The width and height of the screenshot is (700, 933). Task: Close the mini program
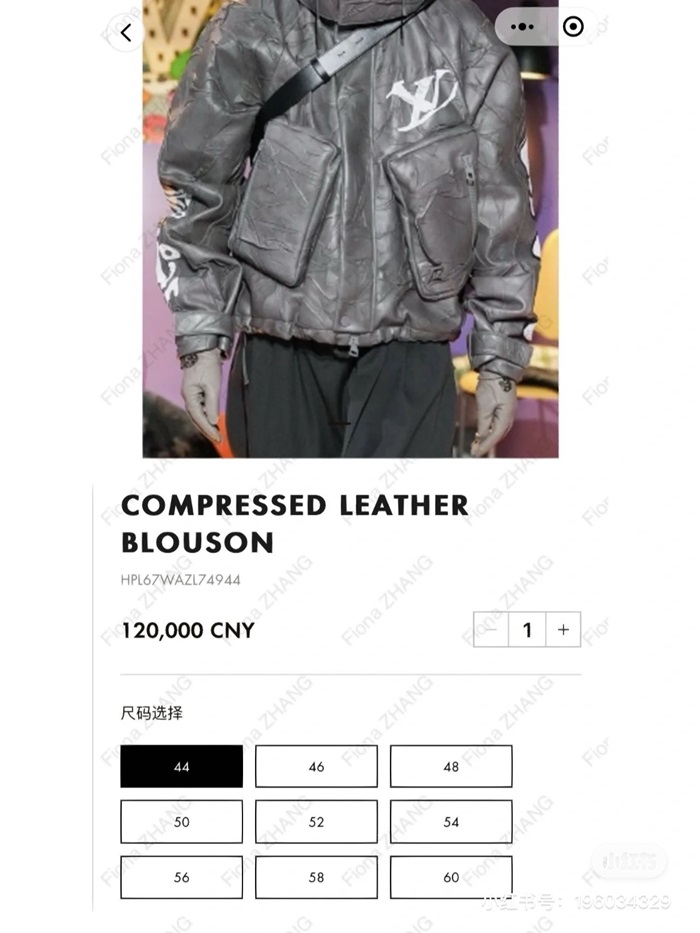pyautogui.click(x=573, y=27)
